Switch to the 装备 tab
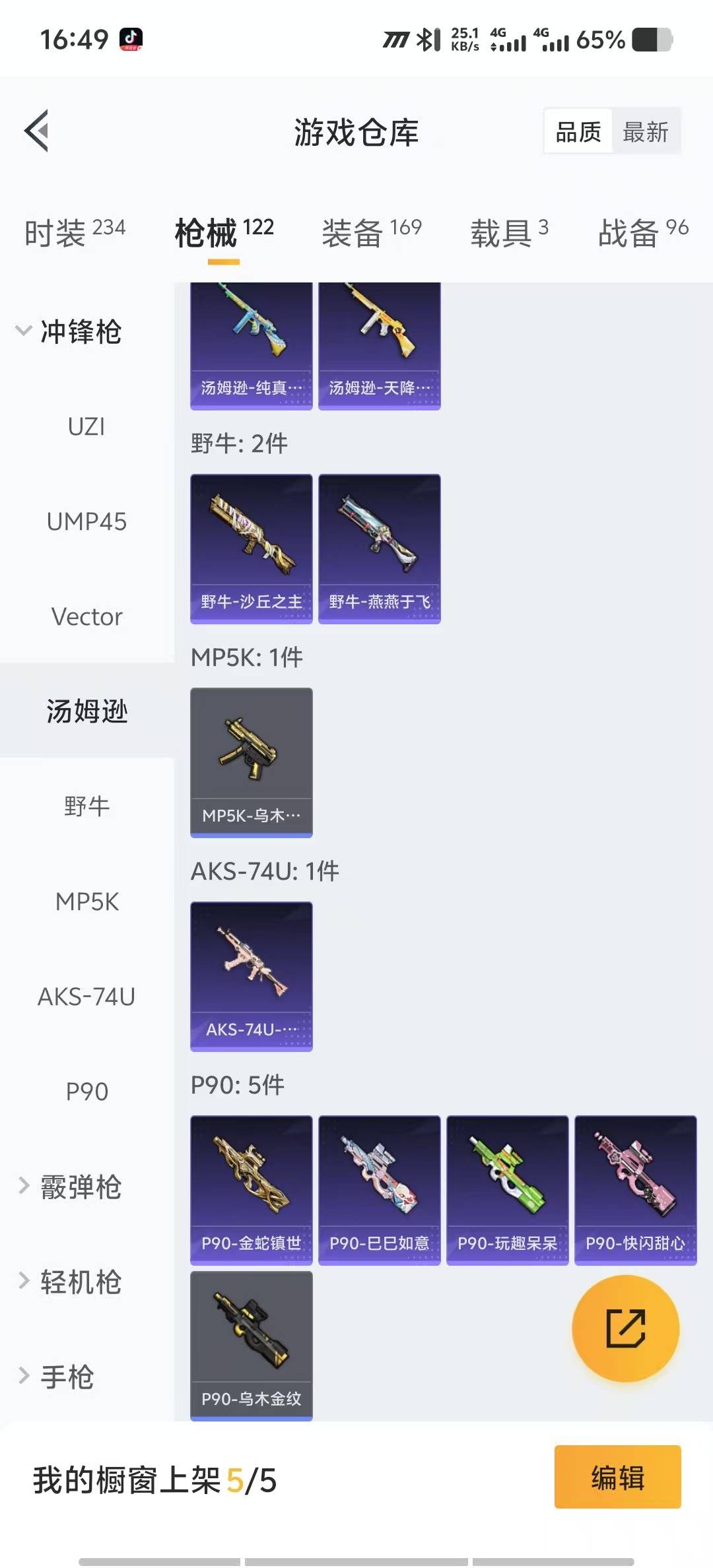Image resolution: width=713 pixels, height=1568 pixels. [371, 232]
